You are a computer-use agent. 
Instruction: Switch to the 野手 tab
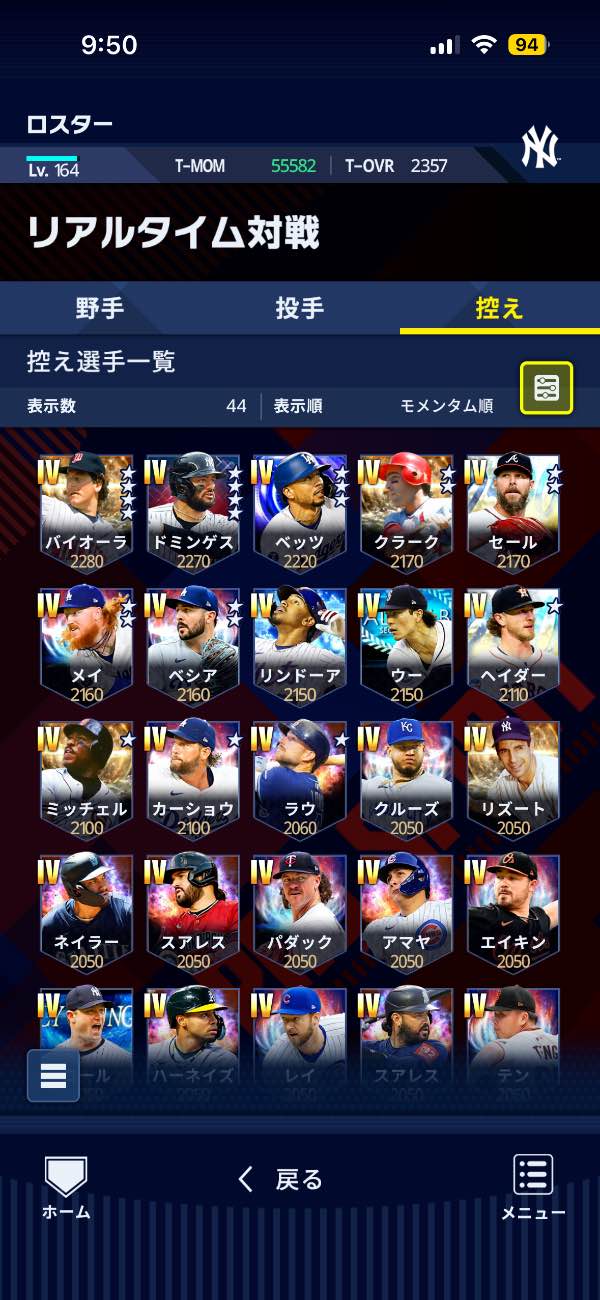pyautogui.click(x=100, y=308)
